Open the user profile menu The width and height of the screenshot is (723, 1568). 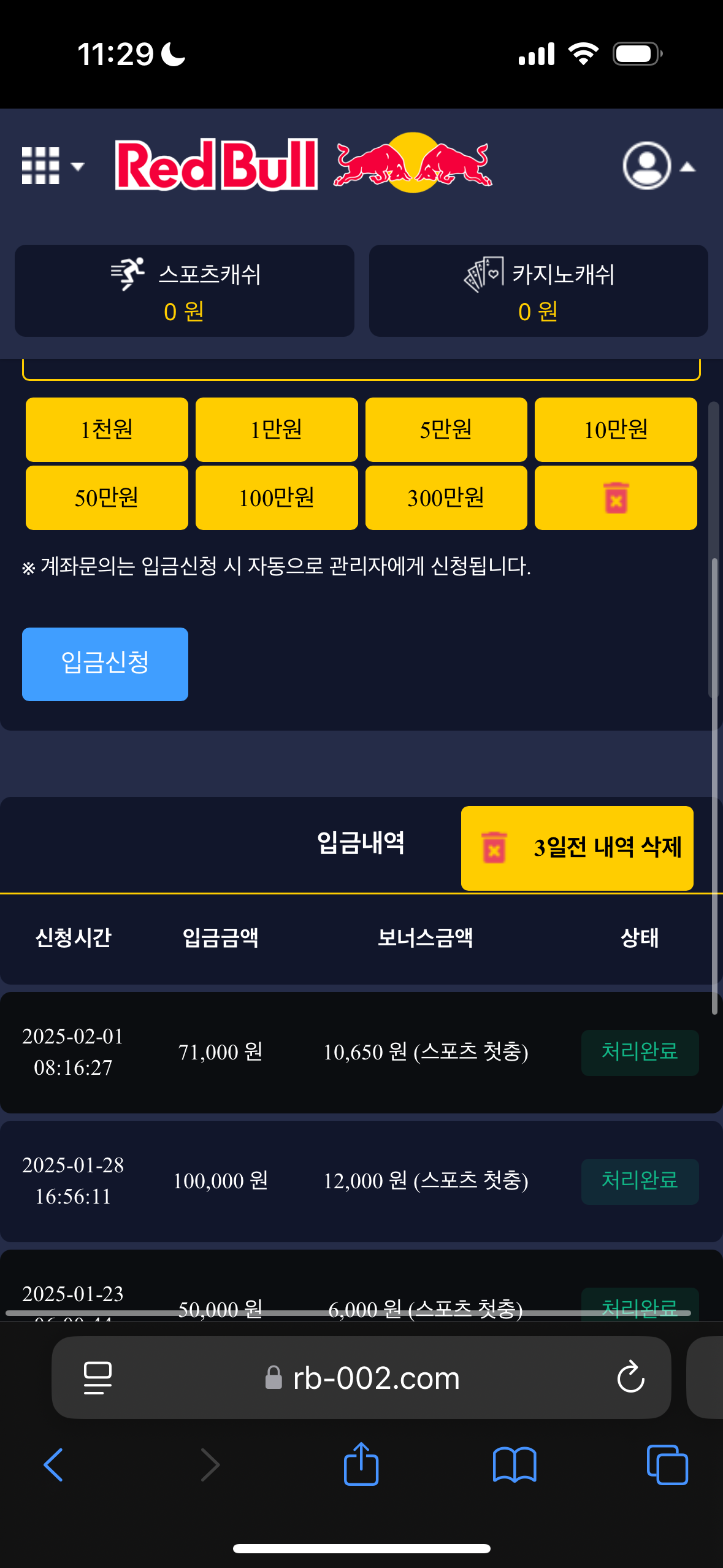[x=657, y=166]
